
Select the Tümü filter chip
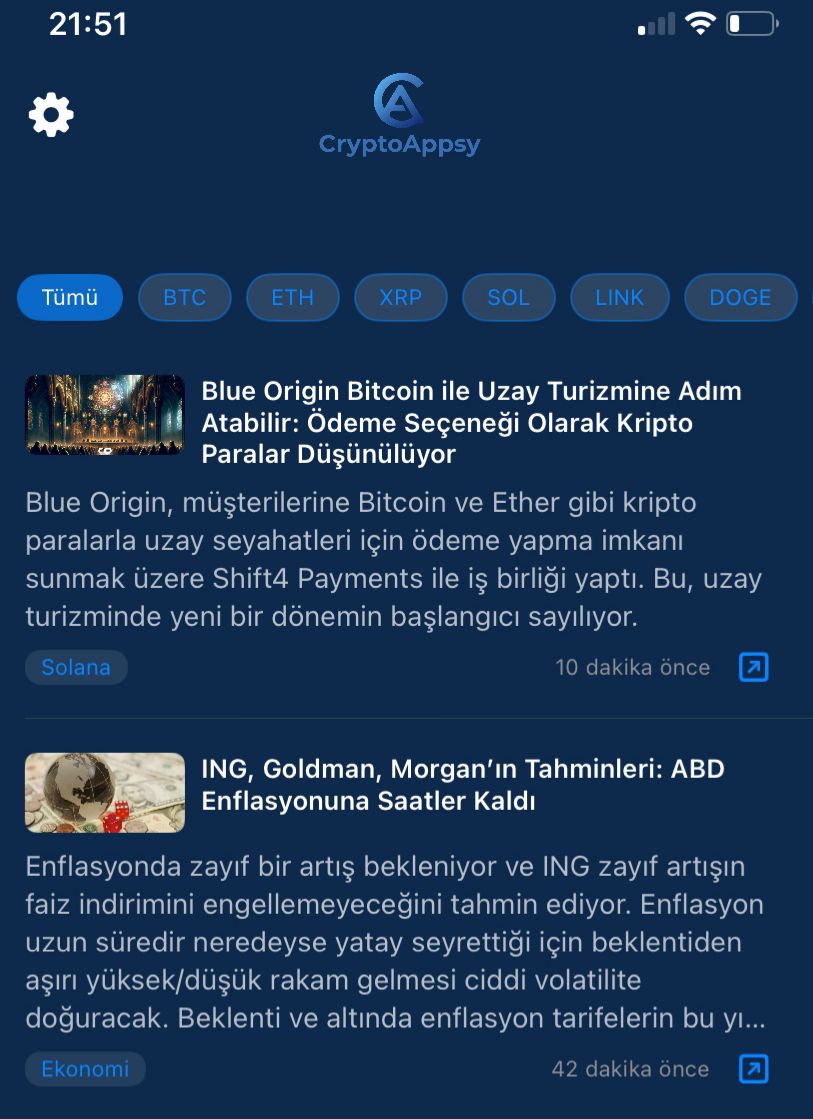click(x=70, y=297)
